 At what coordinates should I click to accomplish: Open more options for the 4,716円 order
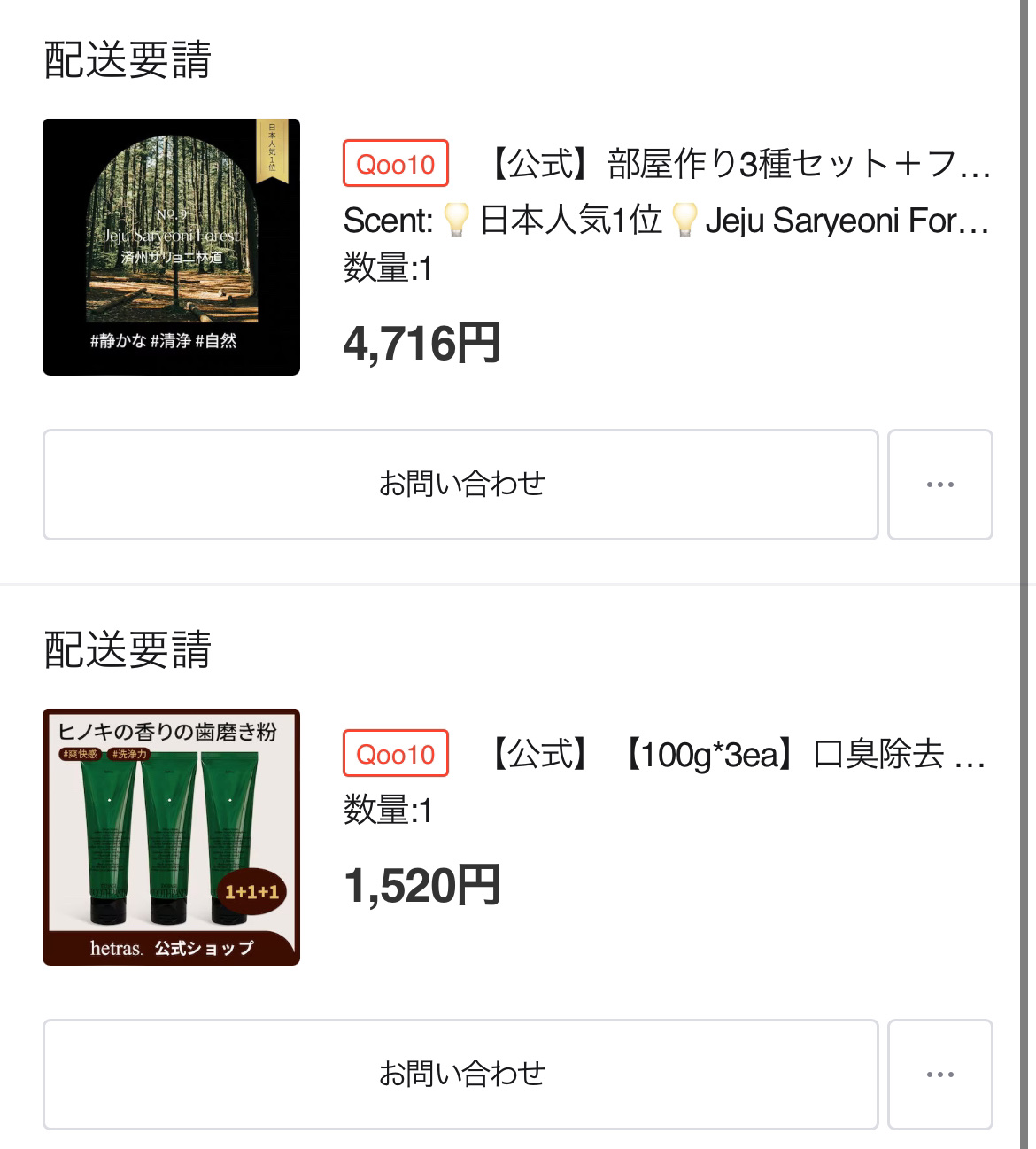click(939, 485)
